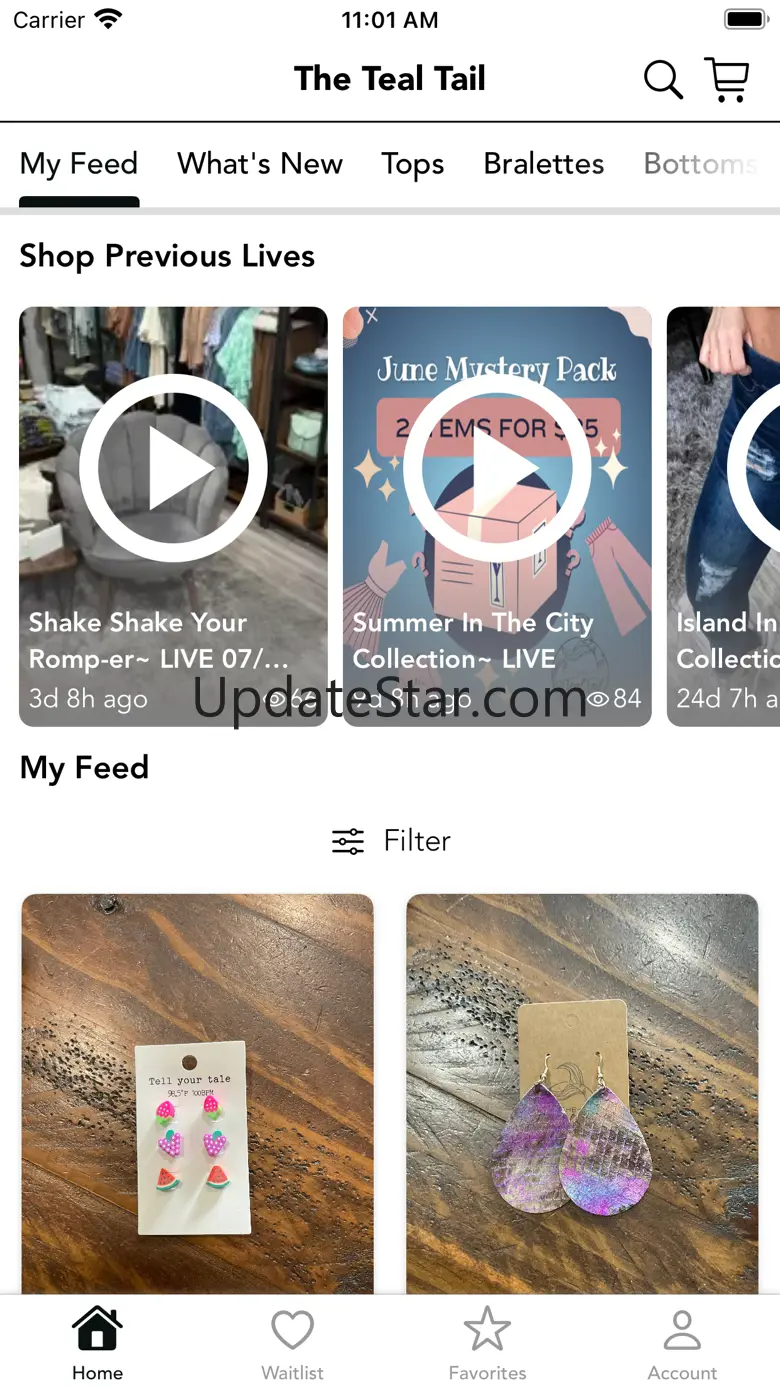Switch to the Favorites tab
This screenshot has height=1387, width=780.
[x=487, y=1344]
